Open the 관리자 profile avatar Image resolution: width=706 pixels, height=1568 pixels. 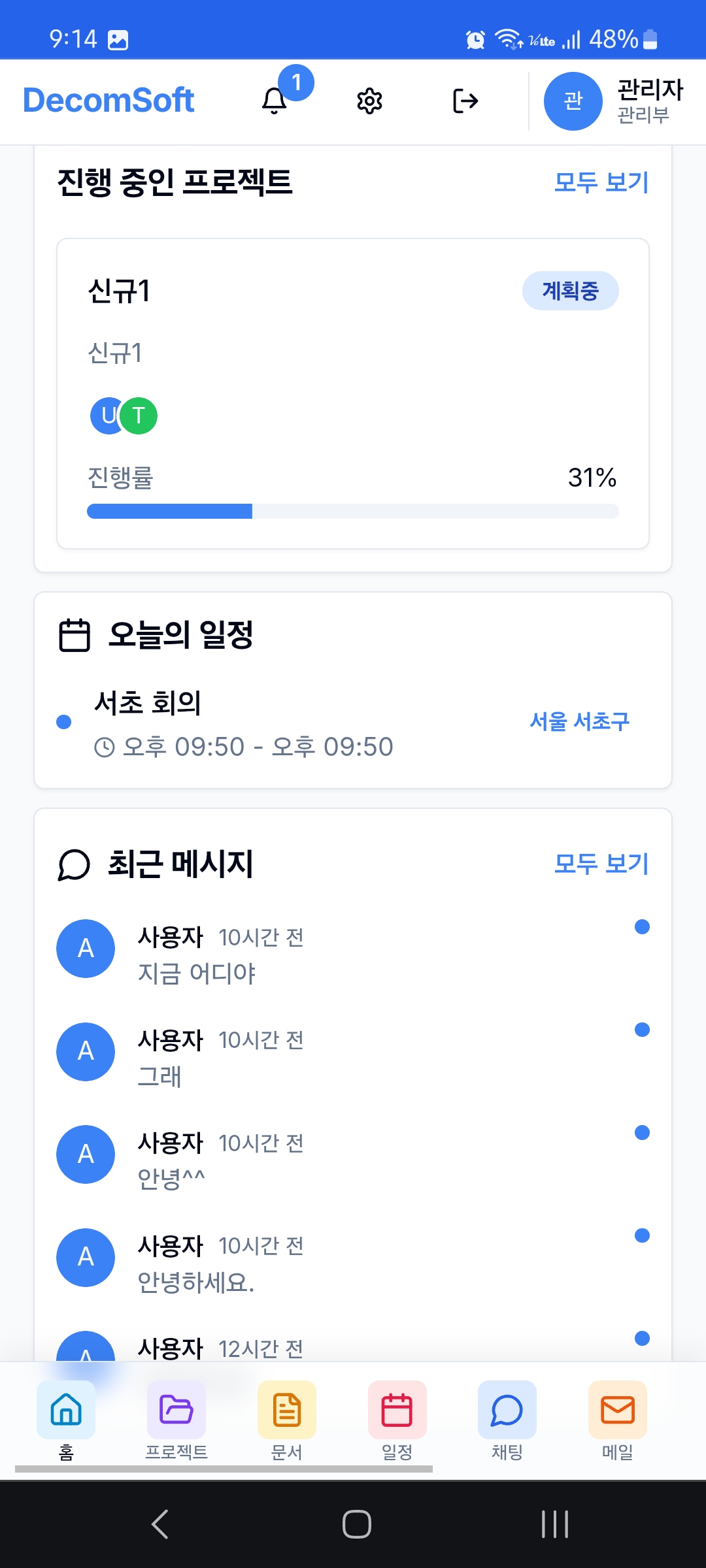pos(573,101)
